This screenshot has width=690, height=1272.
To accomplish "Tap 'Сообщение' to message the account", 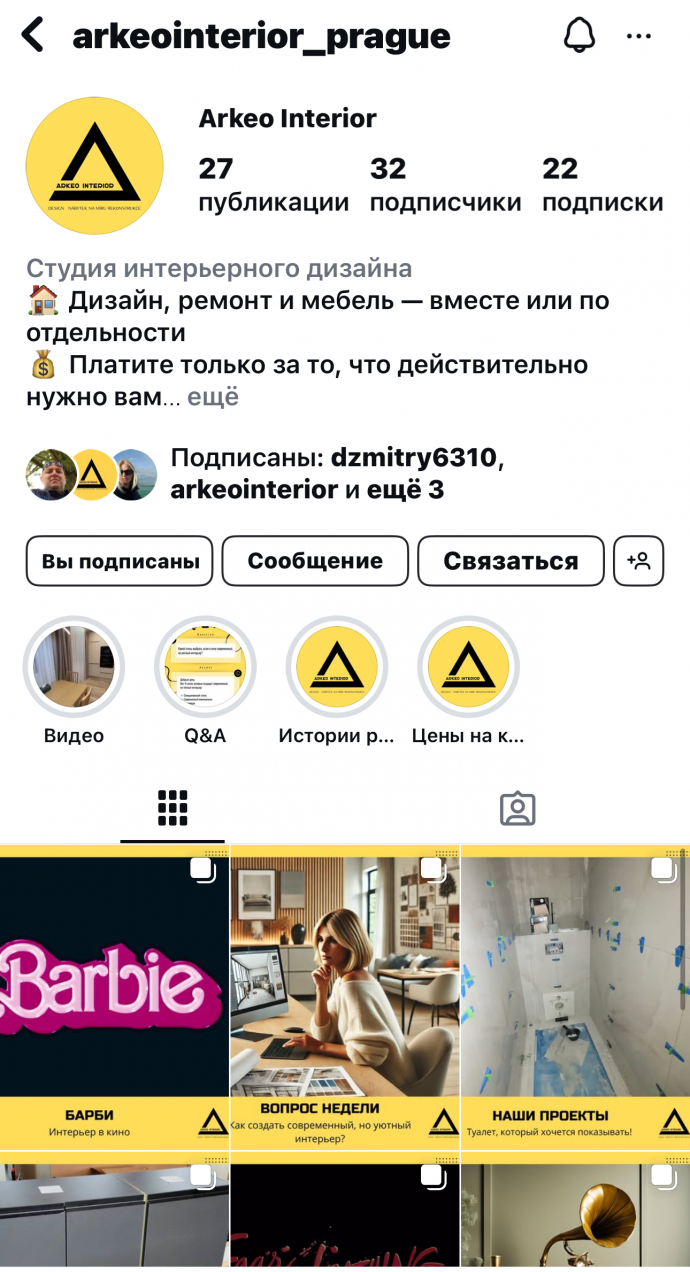I will [x=315, y=561].
